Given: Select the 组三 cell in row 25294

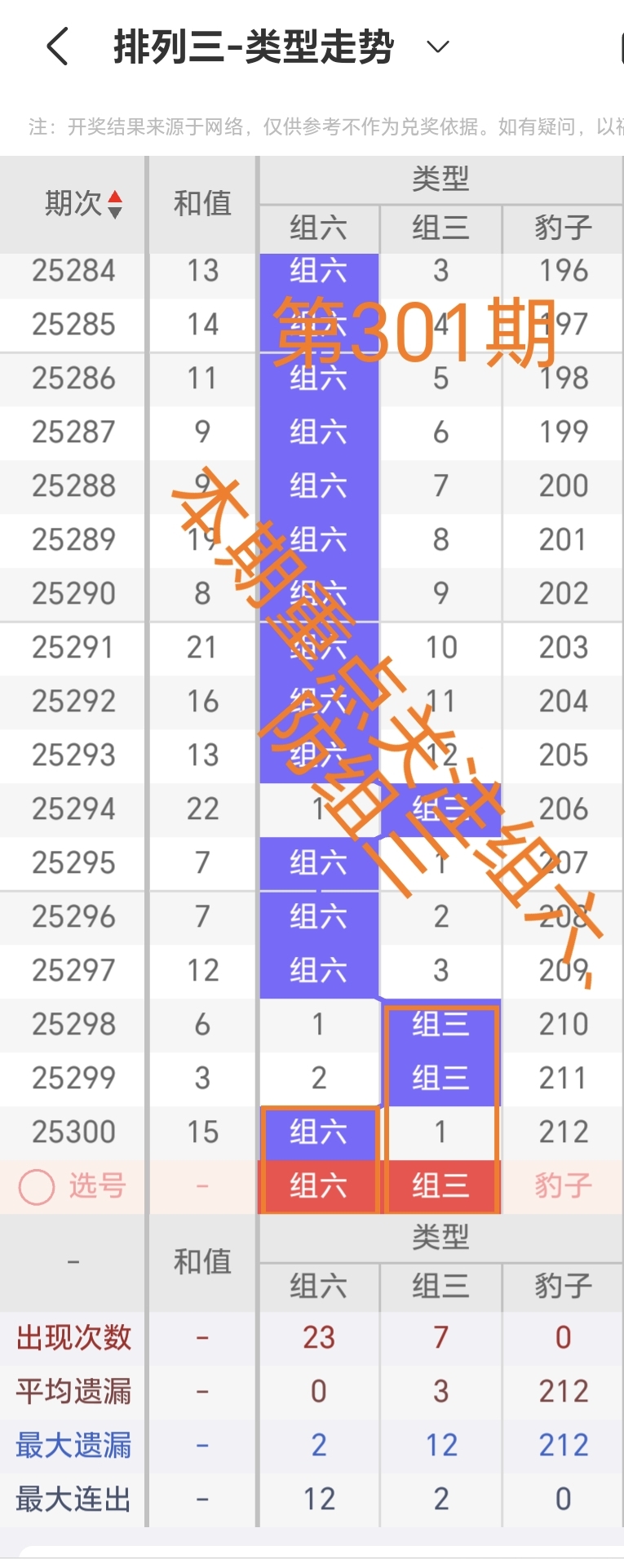Looking at the screenshot, I should click(440, 808).
